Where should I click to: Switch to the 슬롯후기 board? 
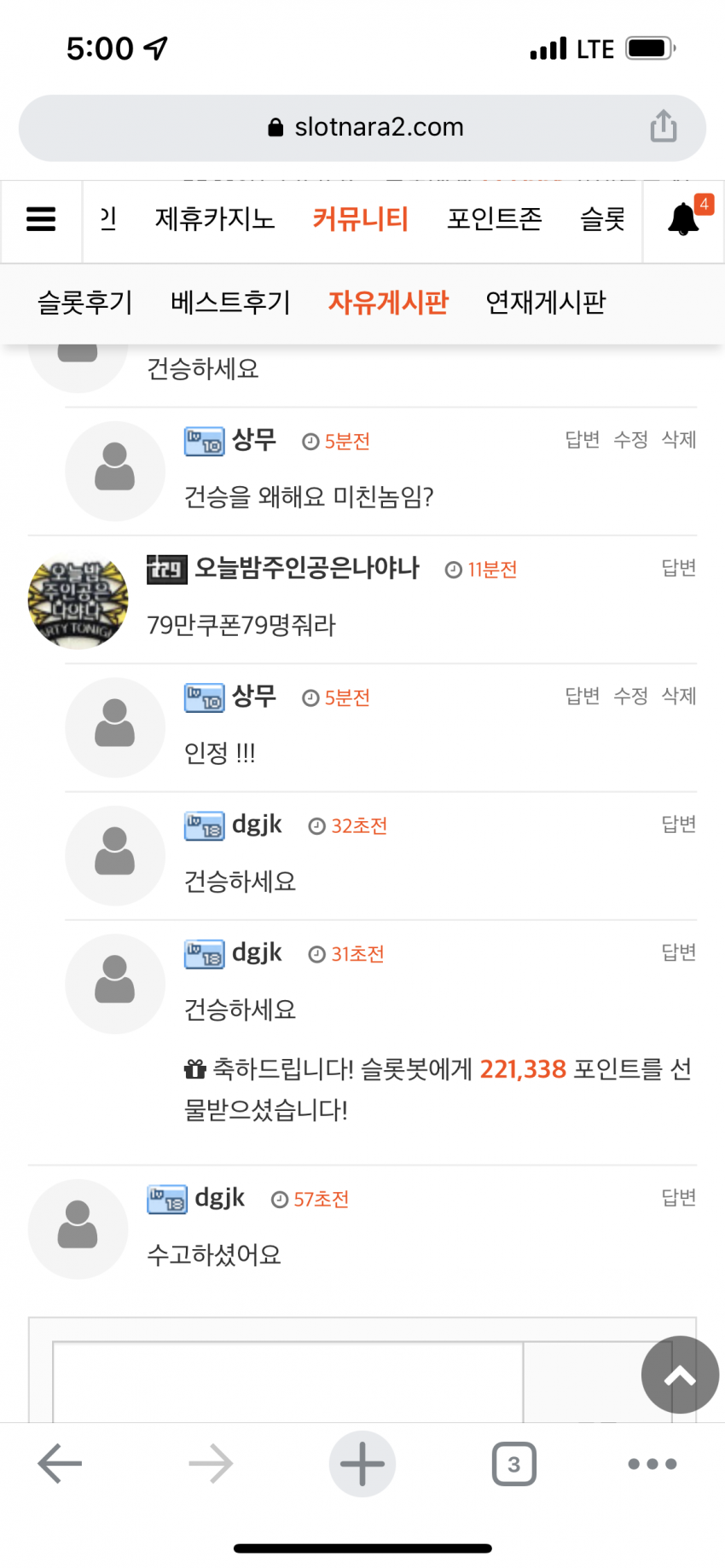84,302
